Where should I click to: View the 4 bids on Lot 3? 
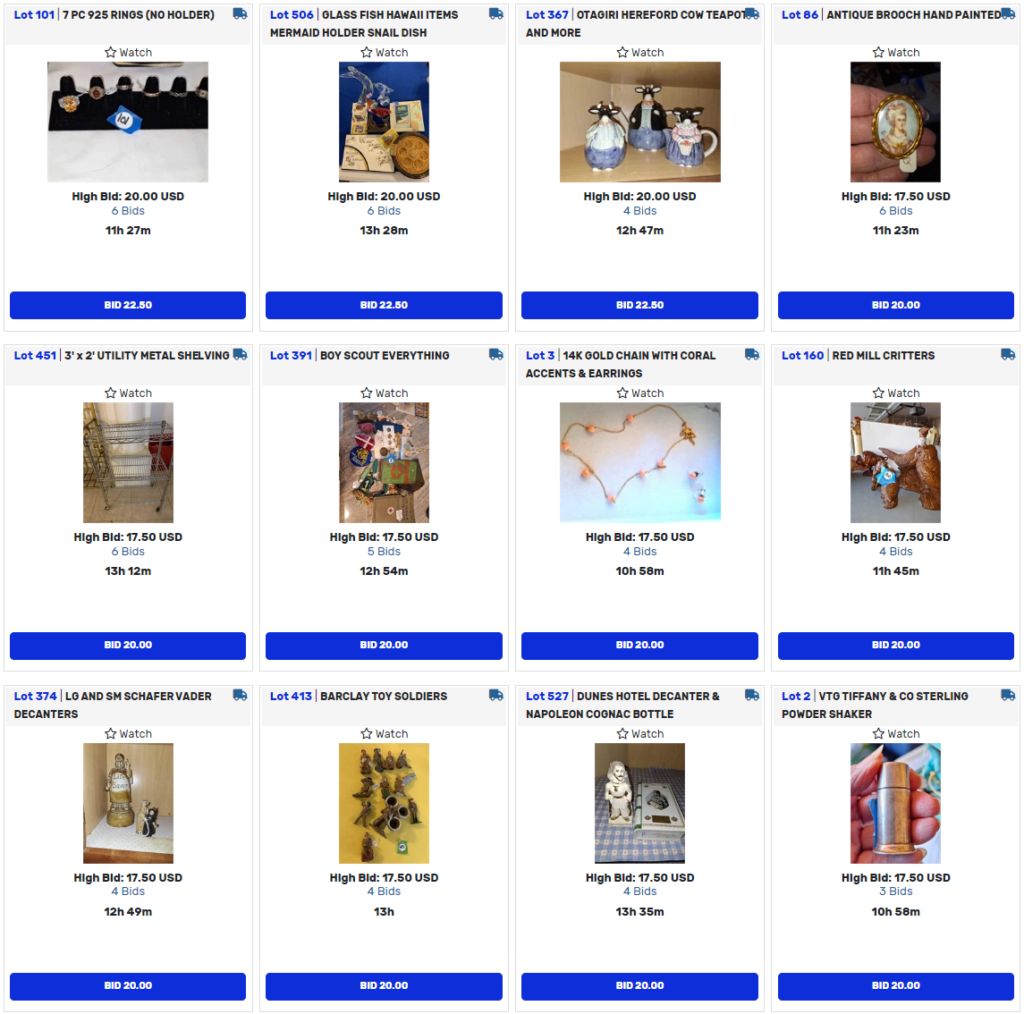coord(639,551)
